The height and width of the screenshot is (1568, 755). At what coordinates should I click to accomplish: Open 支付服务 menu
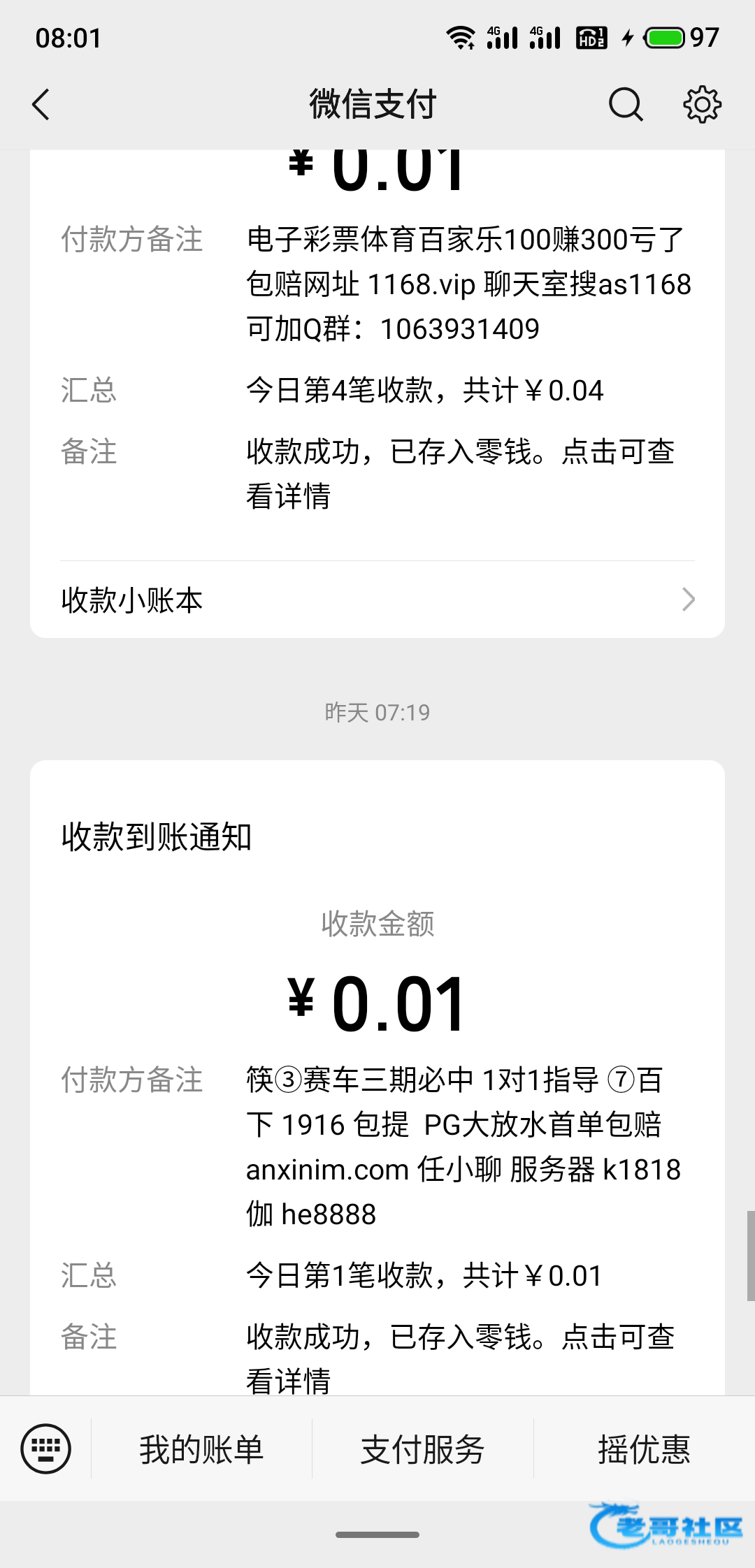pos(423,1449)
